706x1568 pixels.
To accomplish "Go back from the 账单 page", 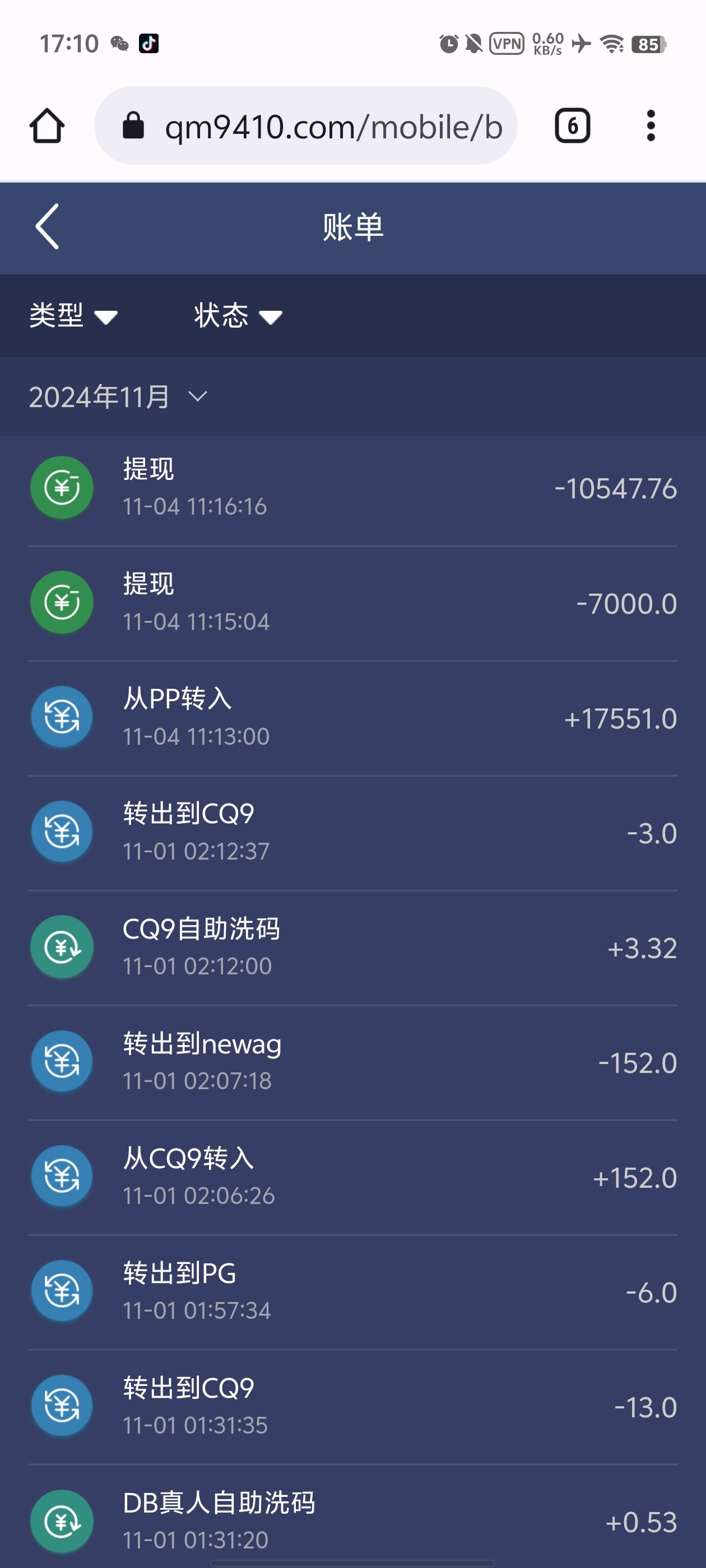I will (48, 226).
